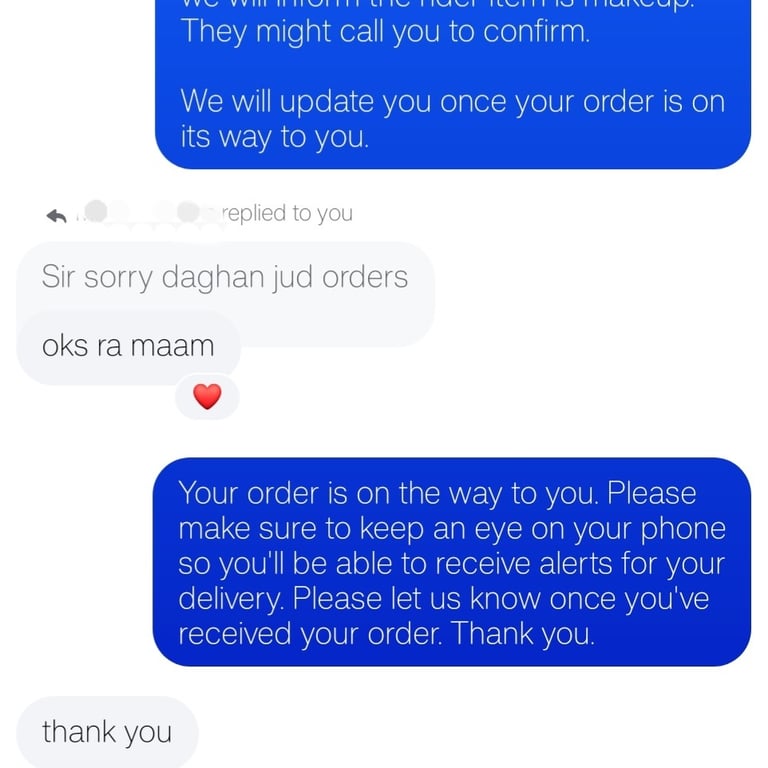Screen dimensions: 768x768
Task: Jump to quoted message "Sir sorry daghan jud orders"
Action: (x=225, y=276)
